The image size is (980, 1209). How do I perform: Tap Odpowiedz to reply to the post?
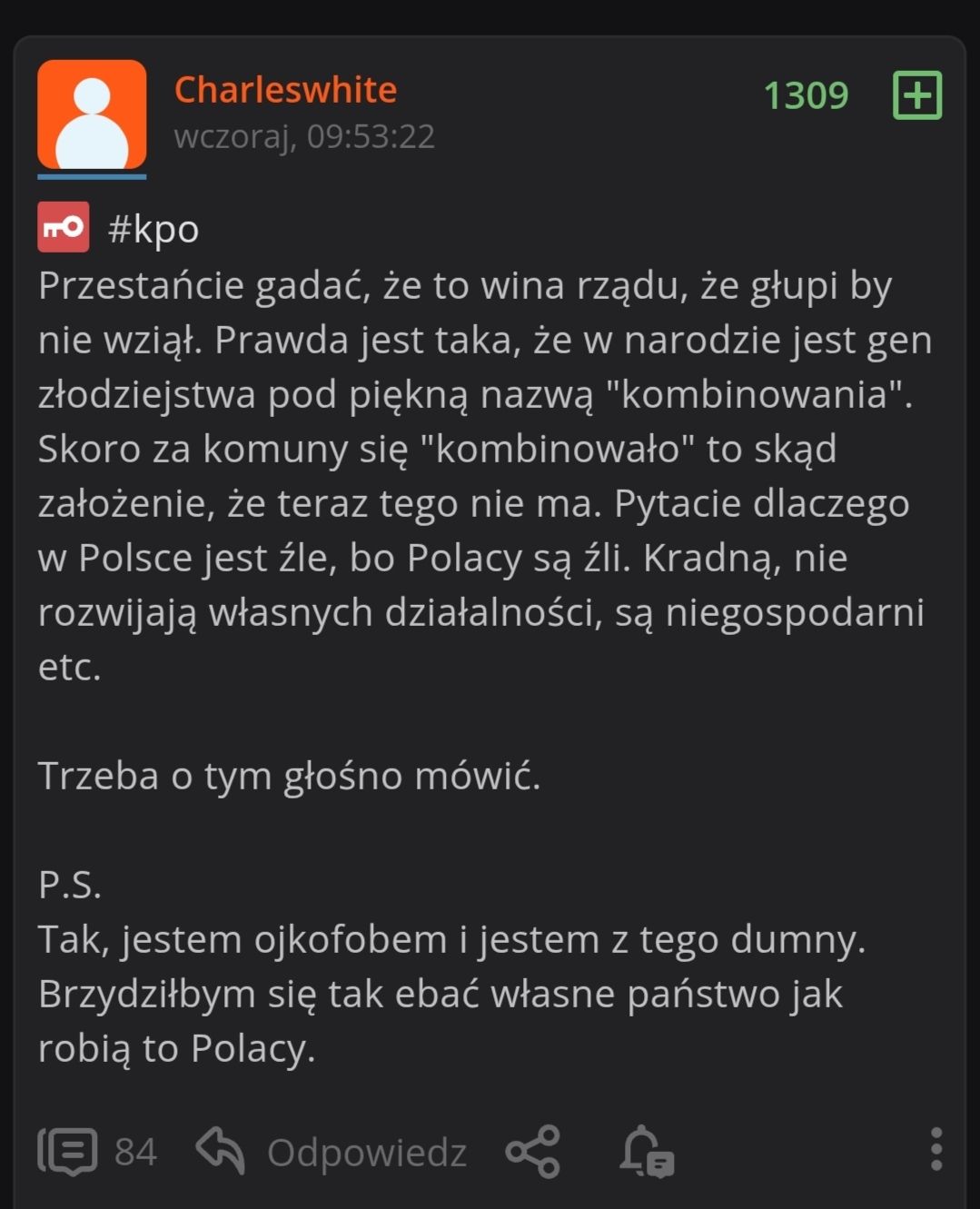332,1152
